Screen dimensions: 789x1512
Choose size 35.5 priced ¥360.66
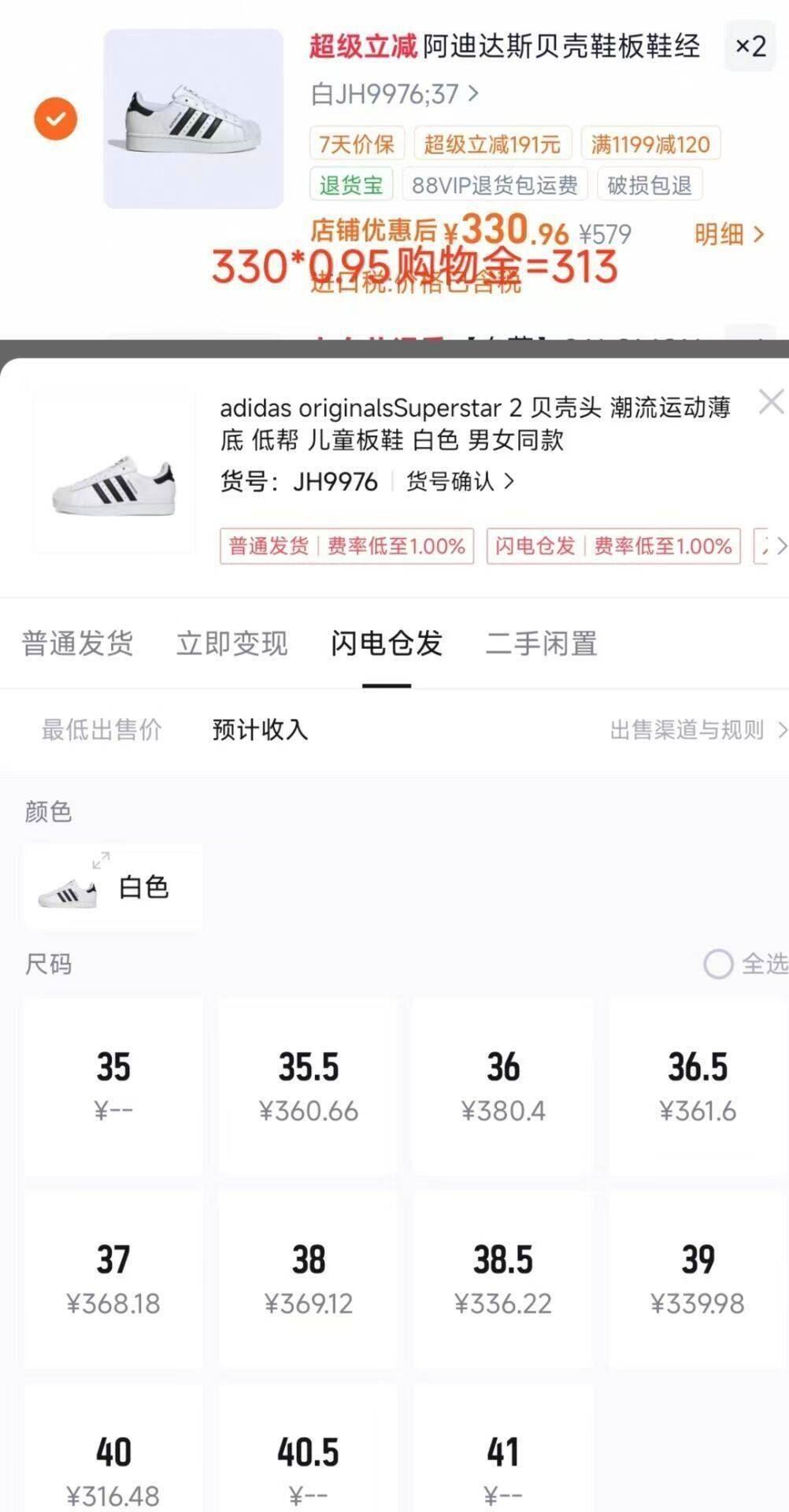tap(308, 1087)
